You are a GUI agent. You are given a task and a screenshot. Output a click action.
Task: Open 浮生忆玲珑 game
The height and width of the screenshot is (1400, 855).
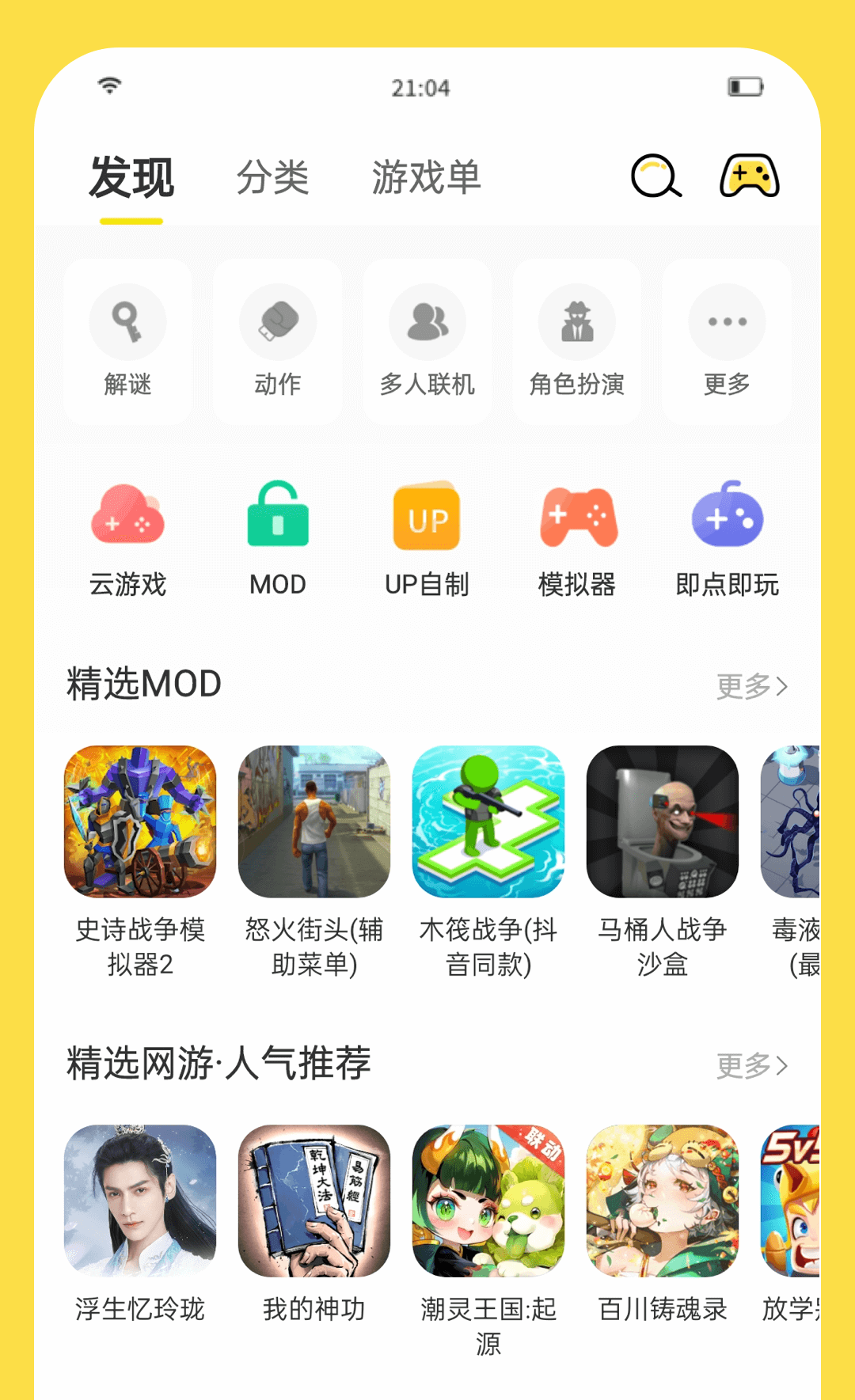[x=139, y=1204]
